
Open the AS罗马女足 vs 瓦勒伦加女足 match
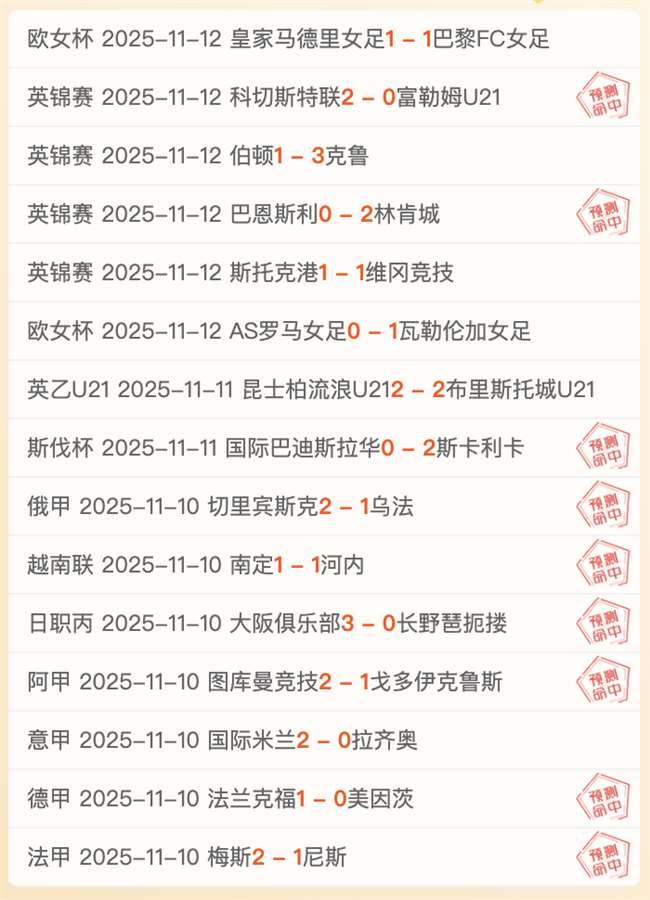click(x=280, y=331)
